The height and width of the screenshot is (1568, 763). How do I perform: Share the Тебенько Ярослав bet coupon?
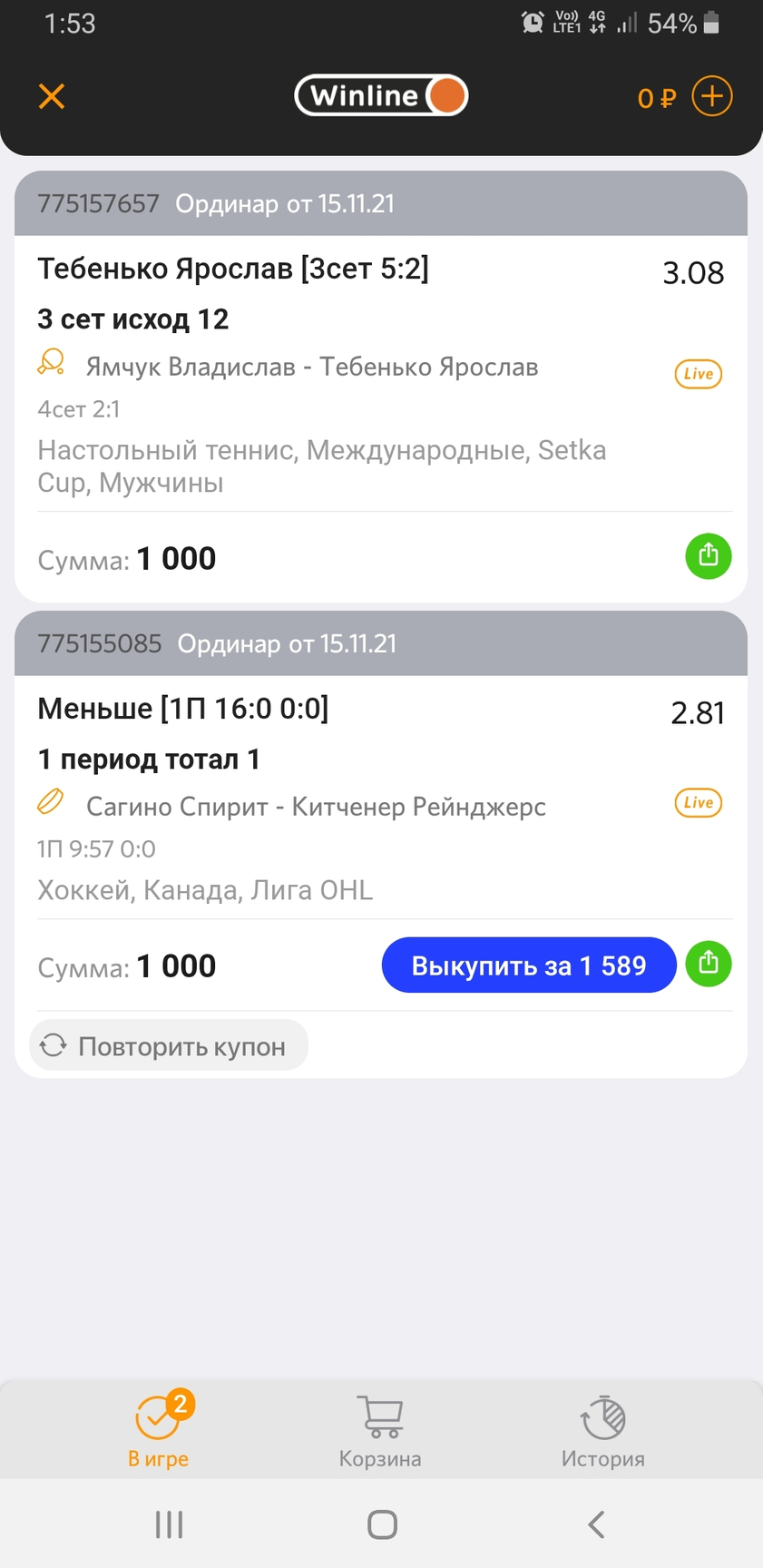click(709, 555)
